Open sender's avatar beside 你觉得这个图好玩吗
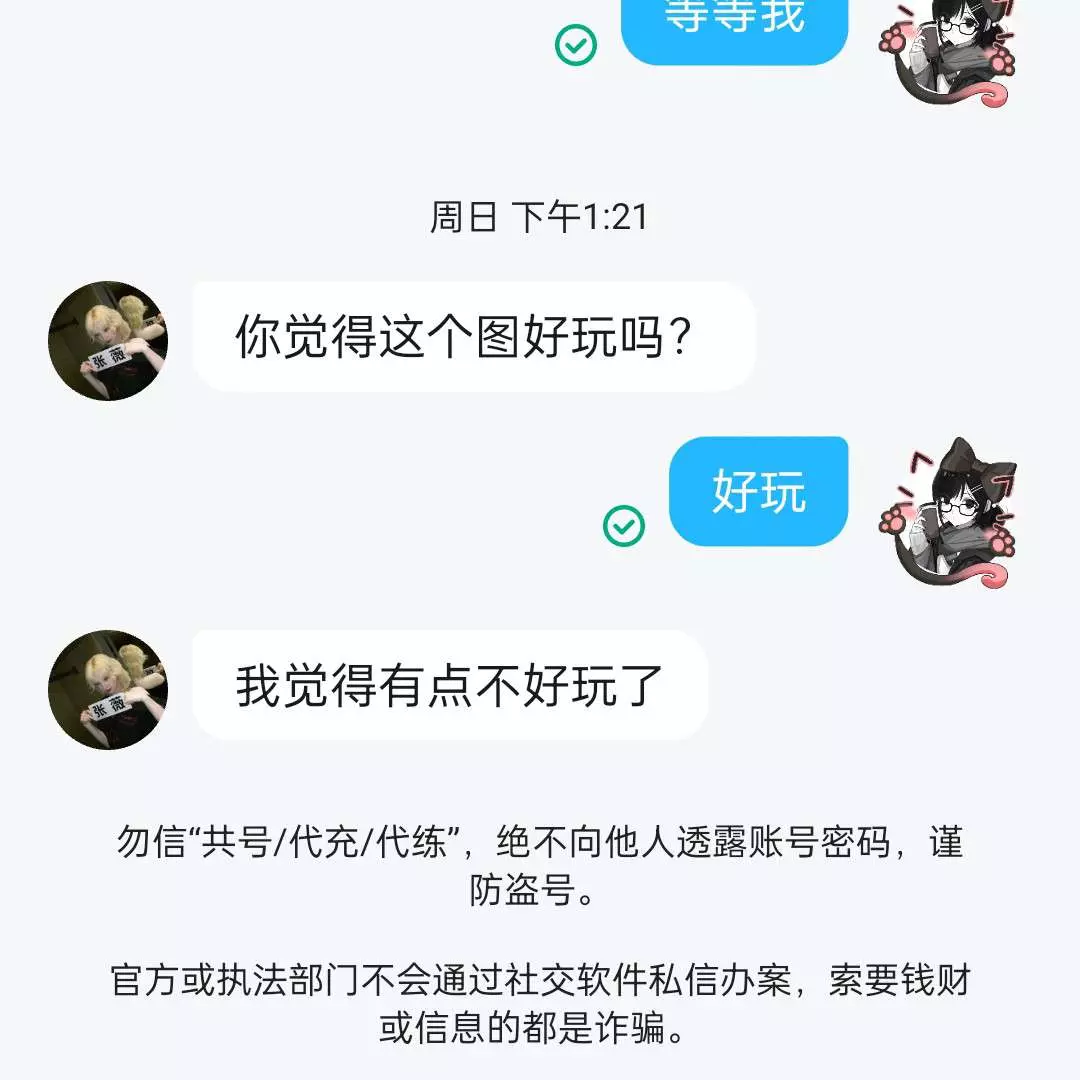Viewport: 1080px width, 1080px height. point(108,341)
